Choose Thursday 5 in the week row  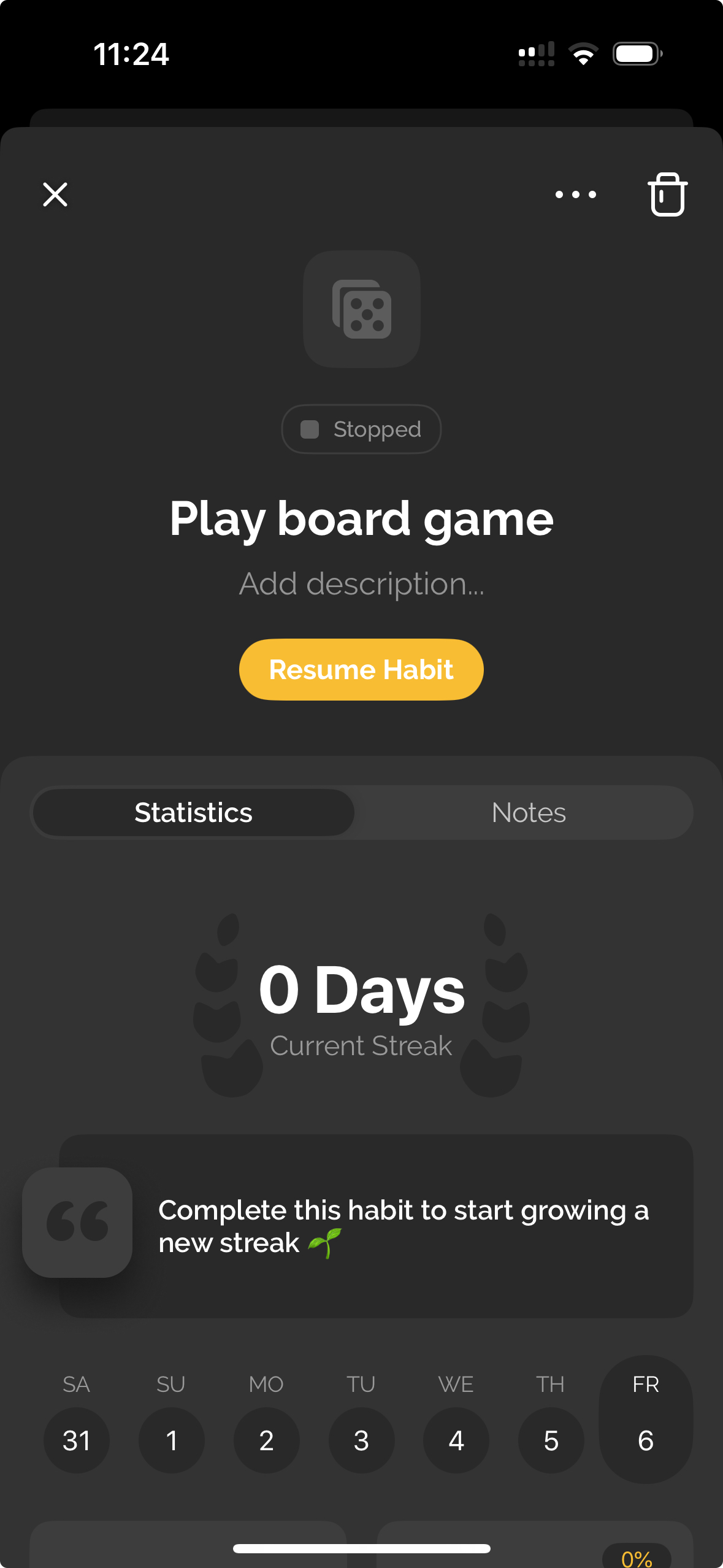[551, 1440]
